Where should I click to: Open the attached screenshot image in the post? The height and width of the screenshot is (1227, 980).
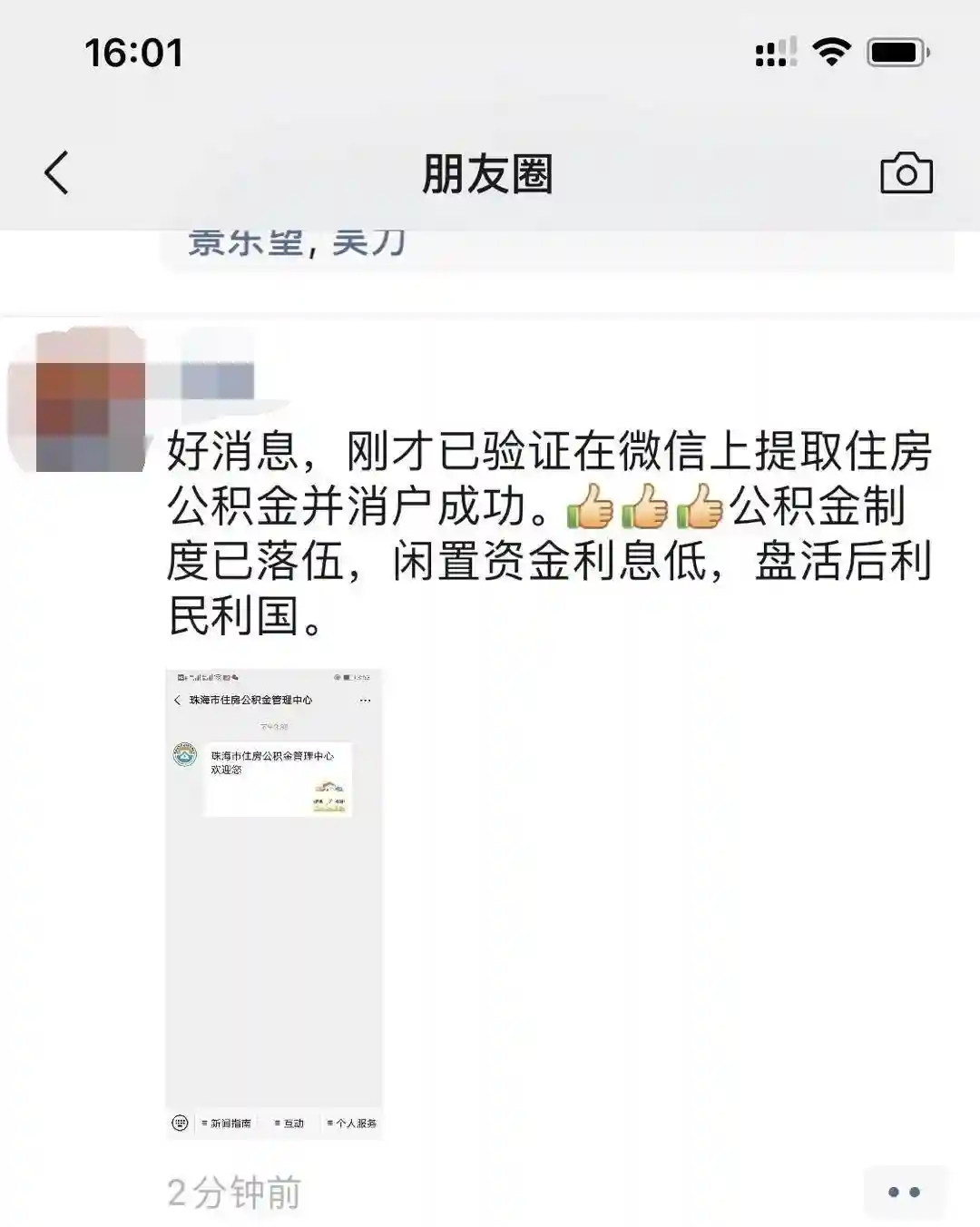click(x=274, y=903)
